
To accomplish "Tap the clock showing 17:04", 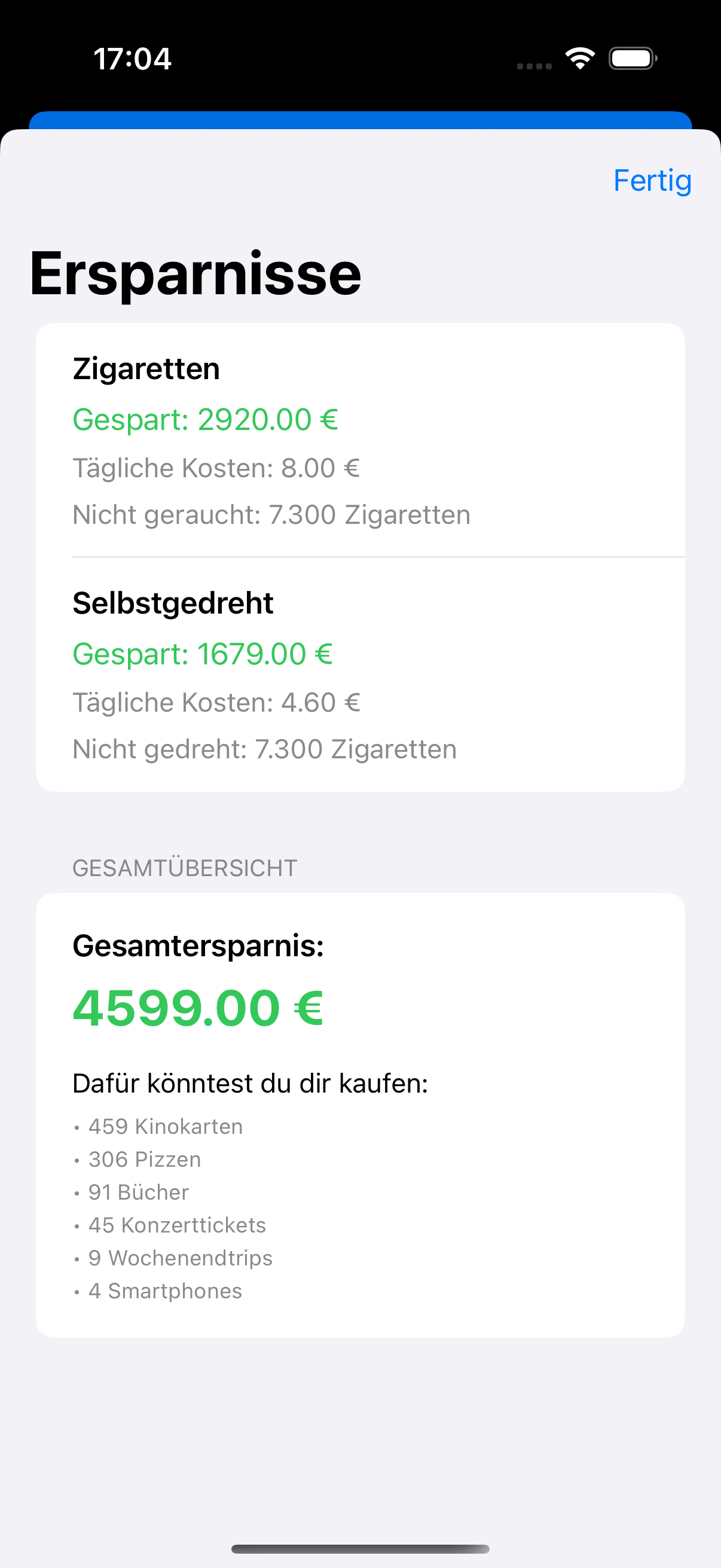I will (132, 59).
